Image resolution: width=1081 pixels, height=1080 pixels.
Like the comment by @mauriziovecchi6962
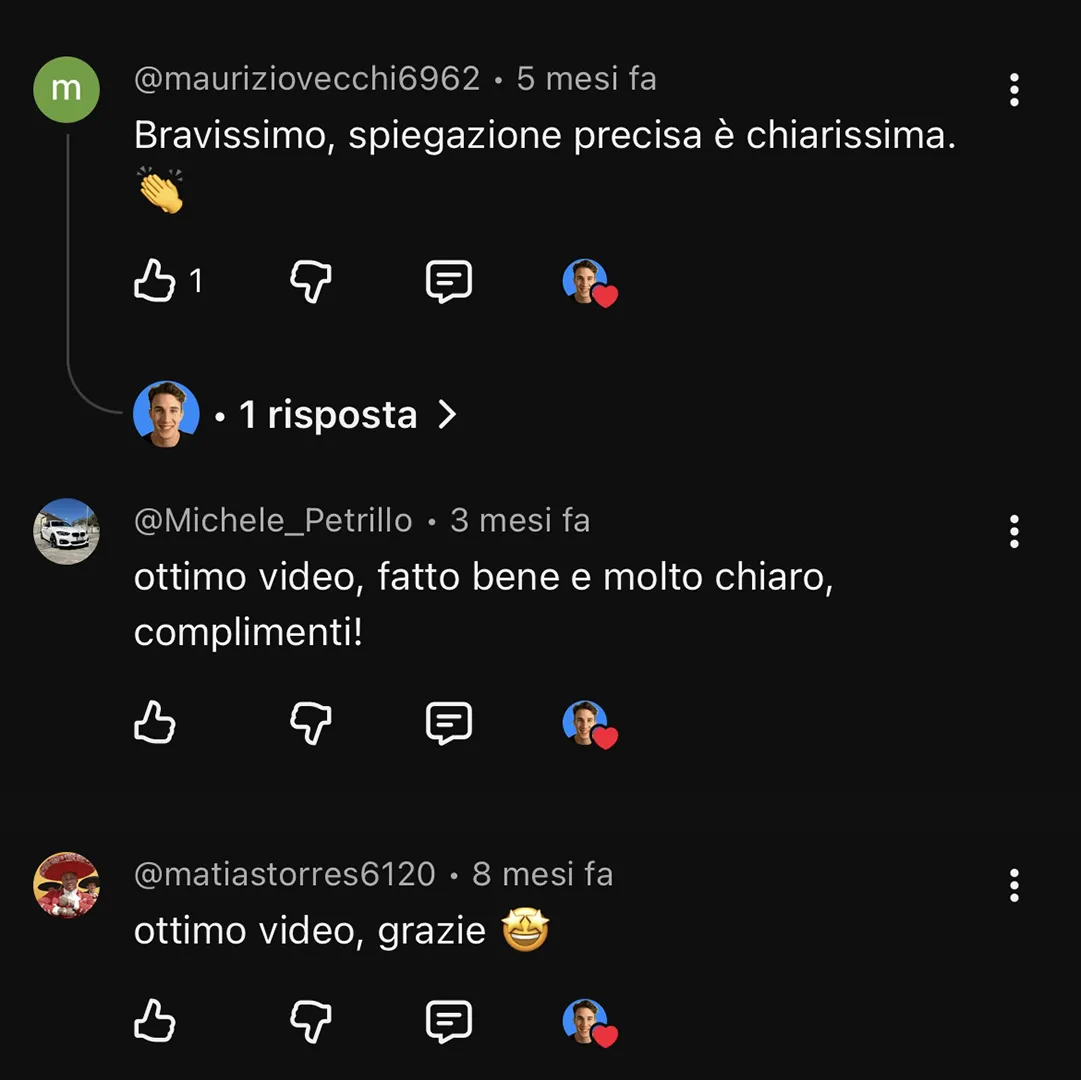click(x=155, y=282)
